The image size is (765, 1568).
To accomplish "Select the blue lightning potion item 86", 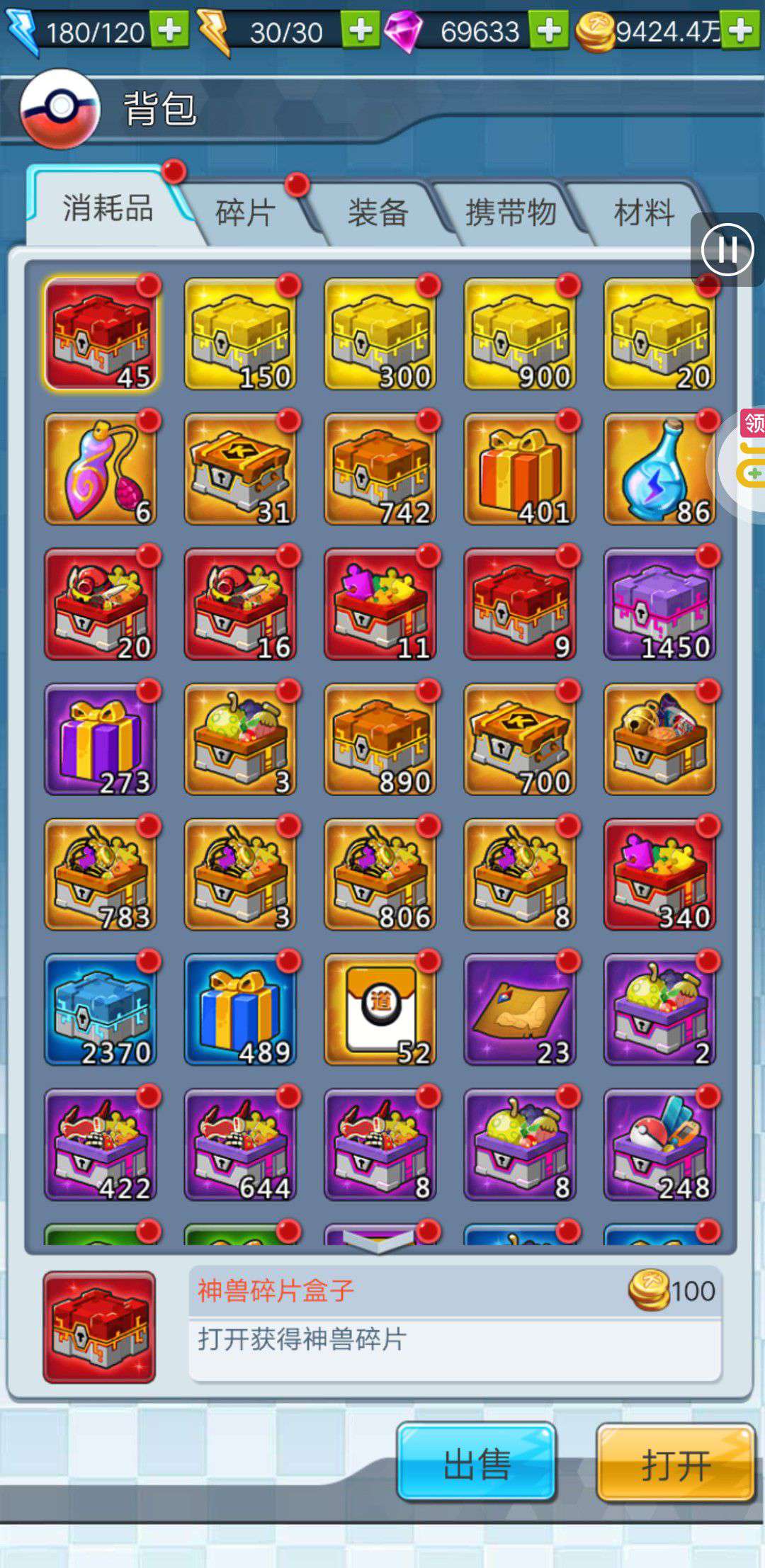I will (x=659, y=469).
